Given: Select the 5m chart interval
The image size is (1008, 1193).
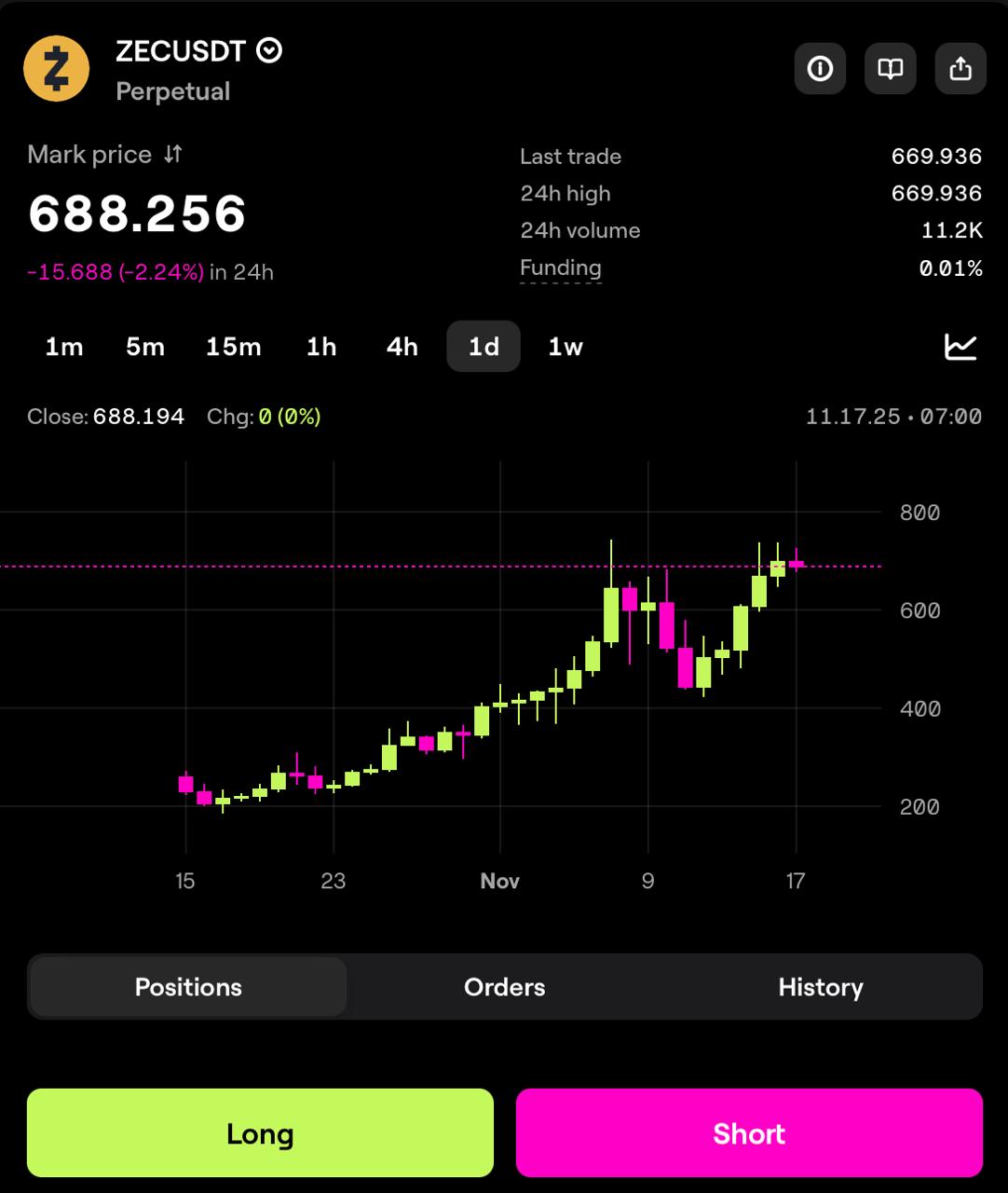Looking at the screenshot, I should point(145,347).
